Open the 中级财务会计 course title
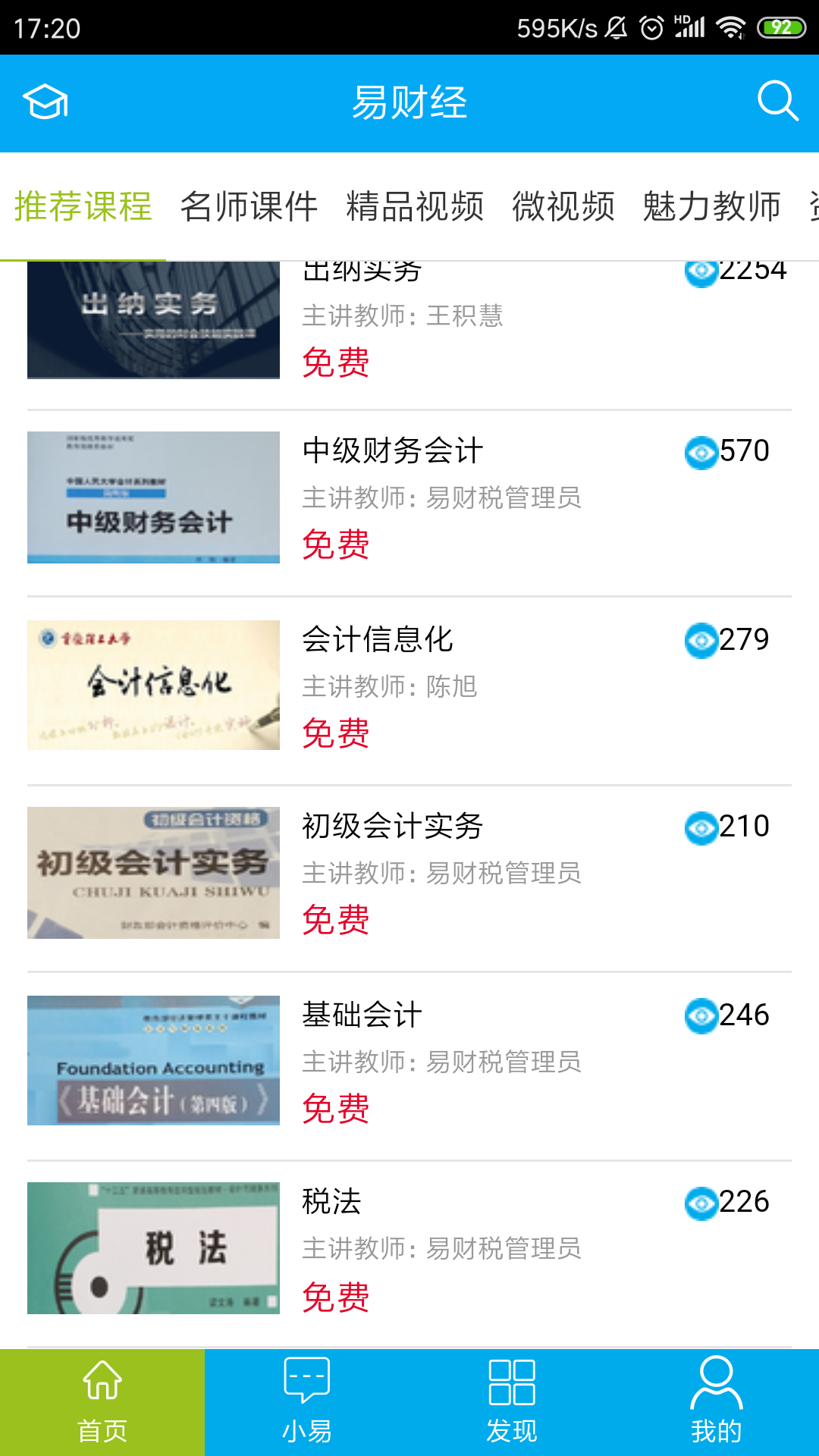819x1456 pixels. (x=394, y=450)
